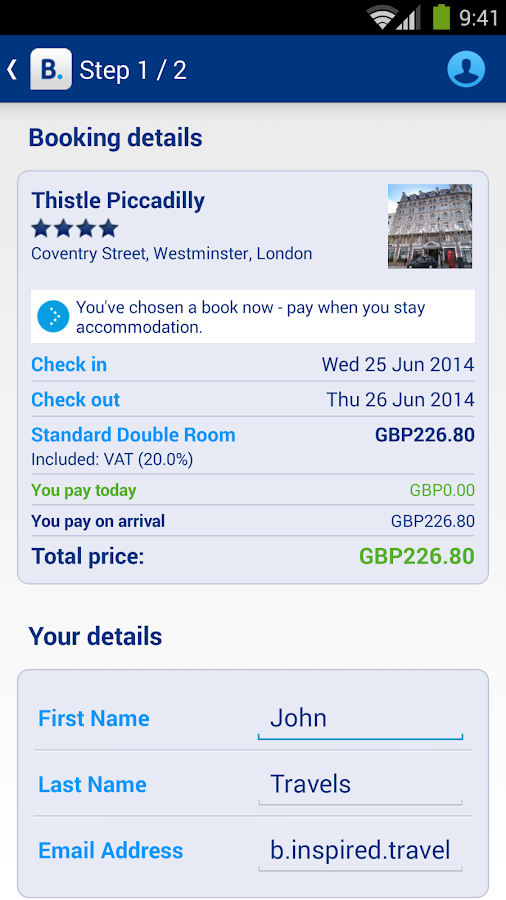Edit the First Name field
Screen dimensions: 506x900
point(360,719)
